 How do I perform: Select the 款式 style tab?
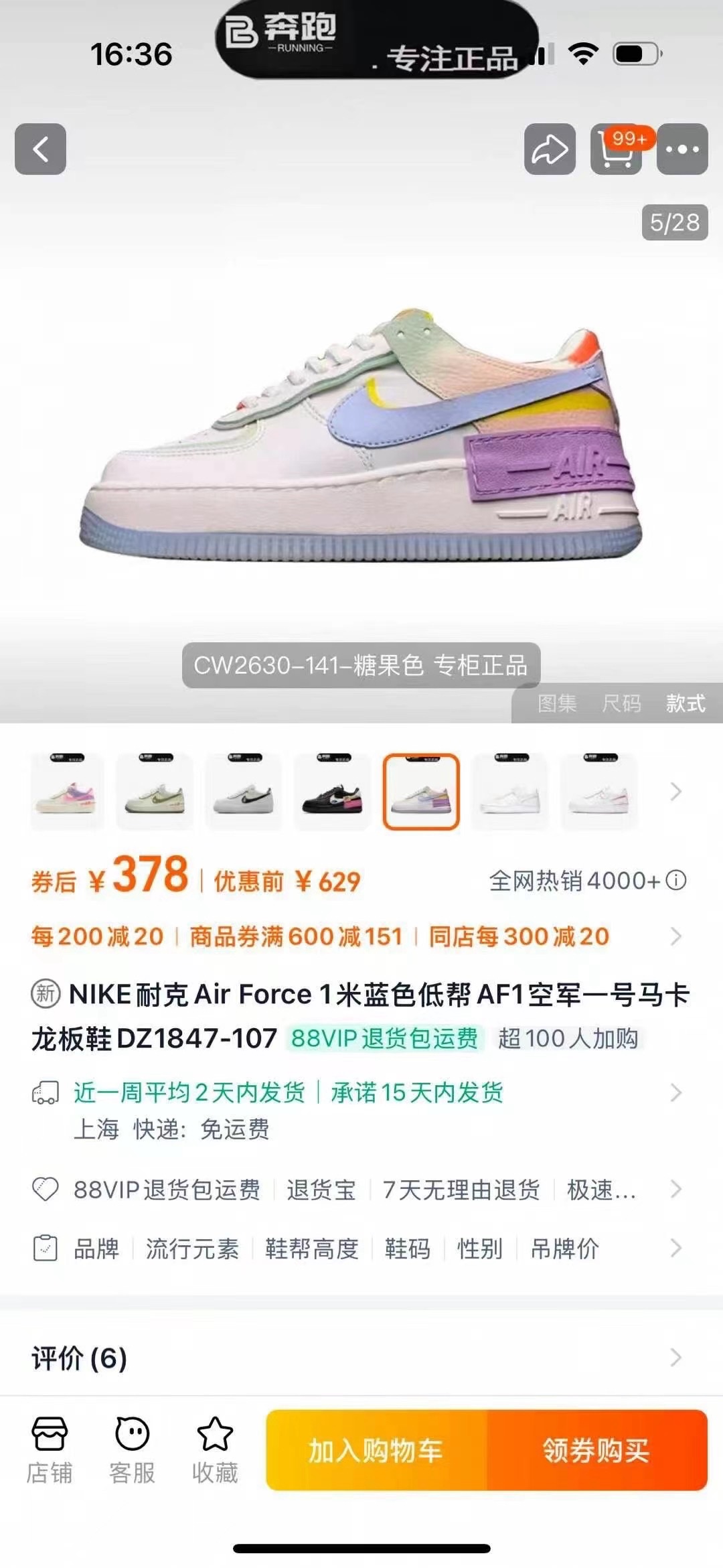pos(686,703)
